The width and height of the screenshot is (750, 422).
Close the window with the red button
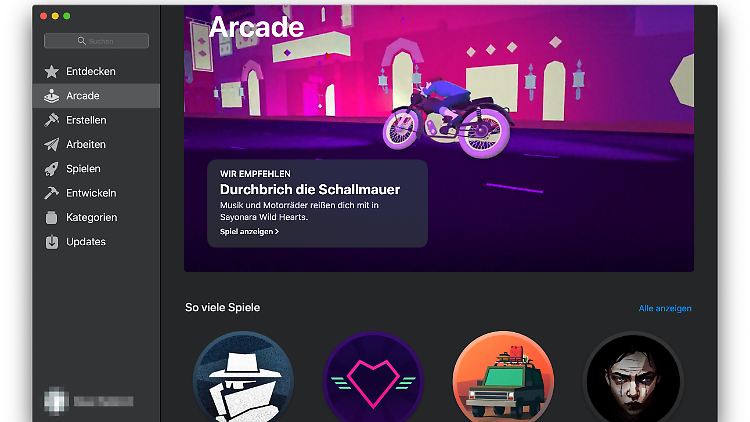coord(43,16)
